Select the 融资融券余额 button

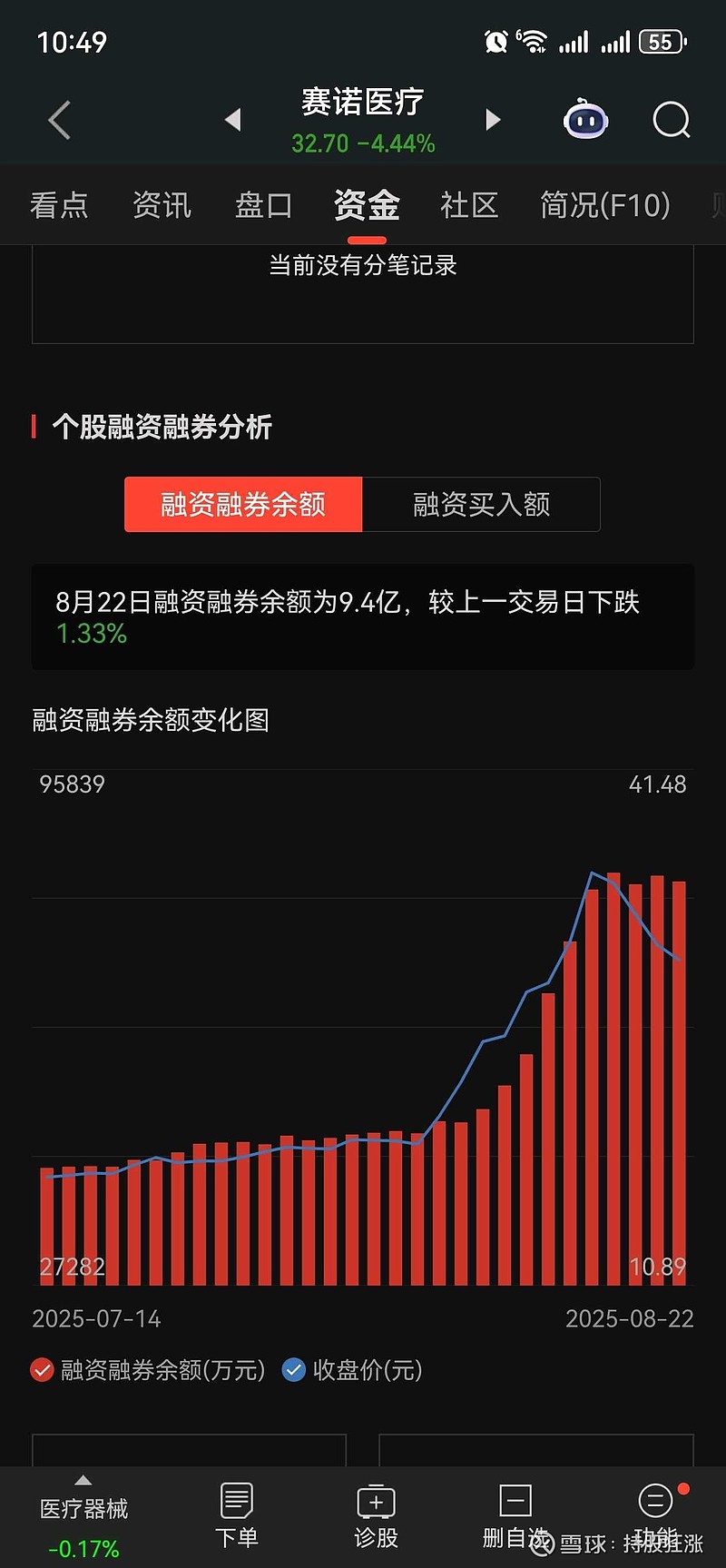pyautogui.click(x=243, y=505)
